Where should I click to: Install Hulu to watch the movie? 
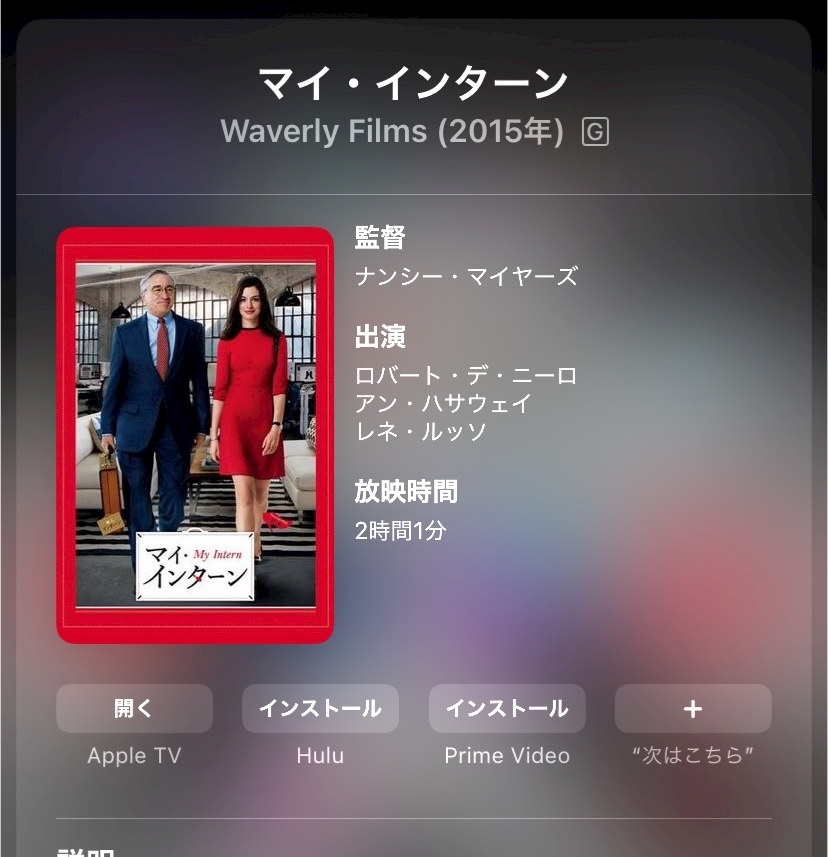(320, 708)
